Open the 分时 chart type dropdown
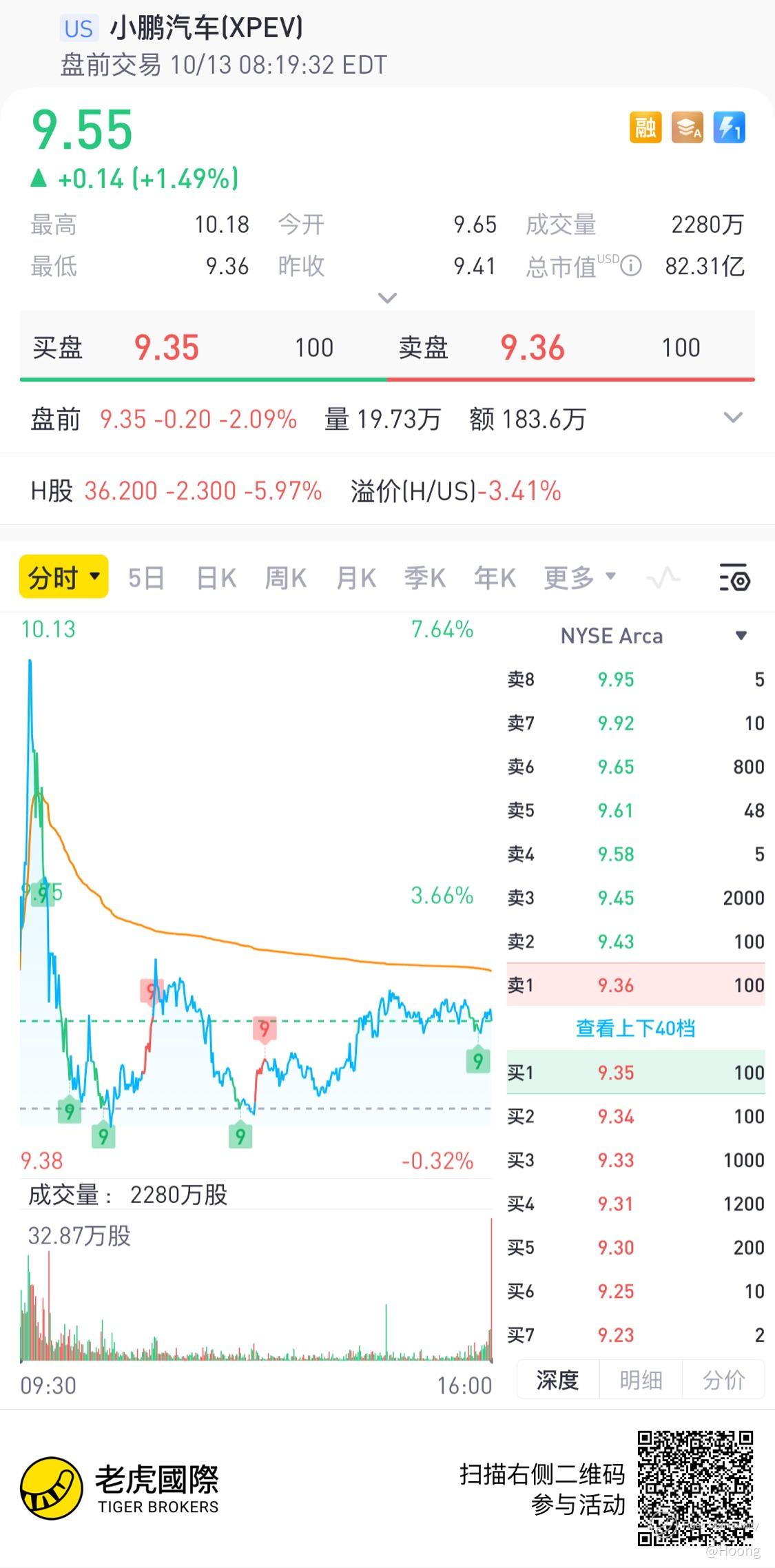 point(64,577)
